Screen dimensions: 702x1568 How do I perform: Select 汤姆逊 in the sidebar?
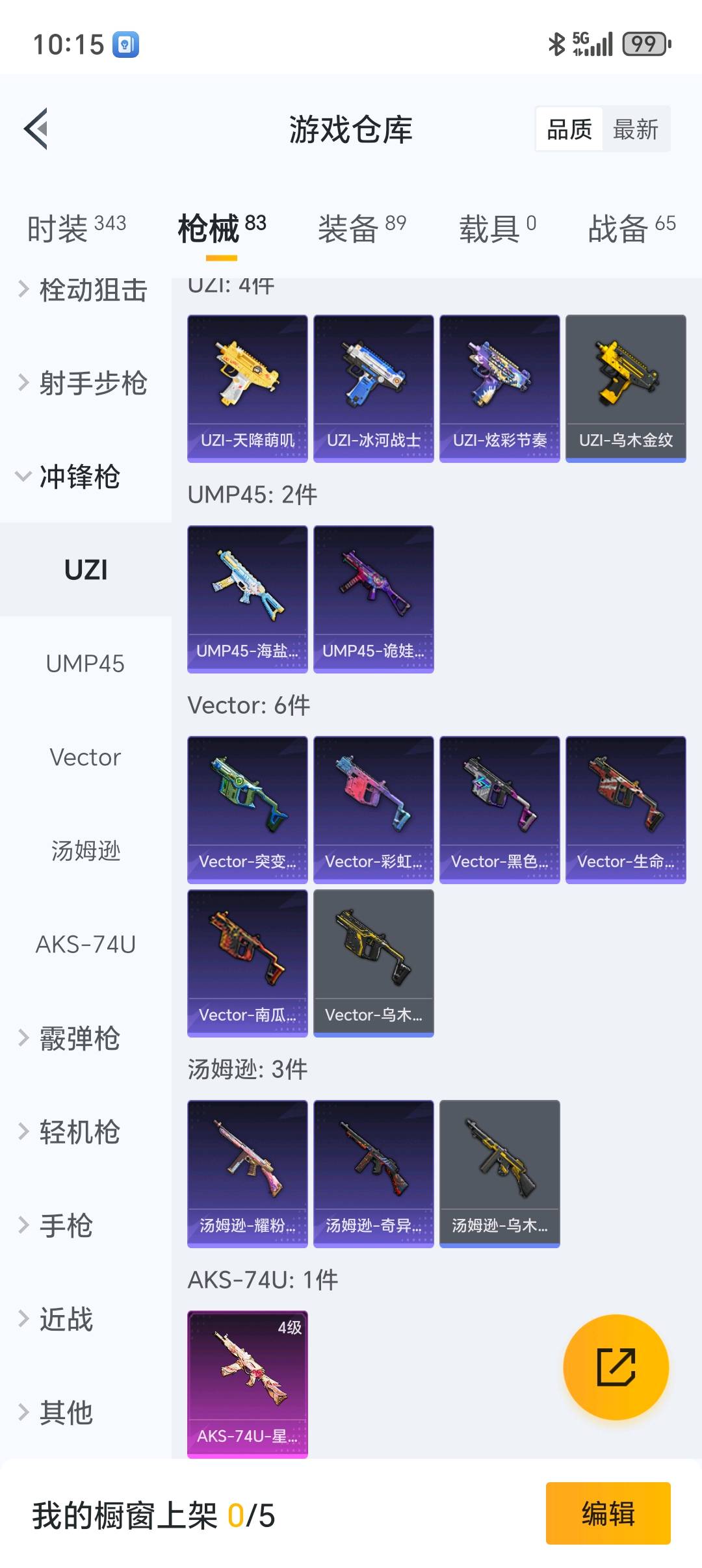[x=85, y=851]
